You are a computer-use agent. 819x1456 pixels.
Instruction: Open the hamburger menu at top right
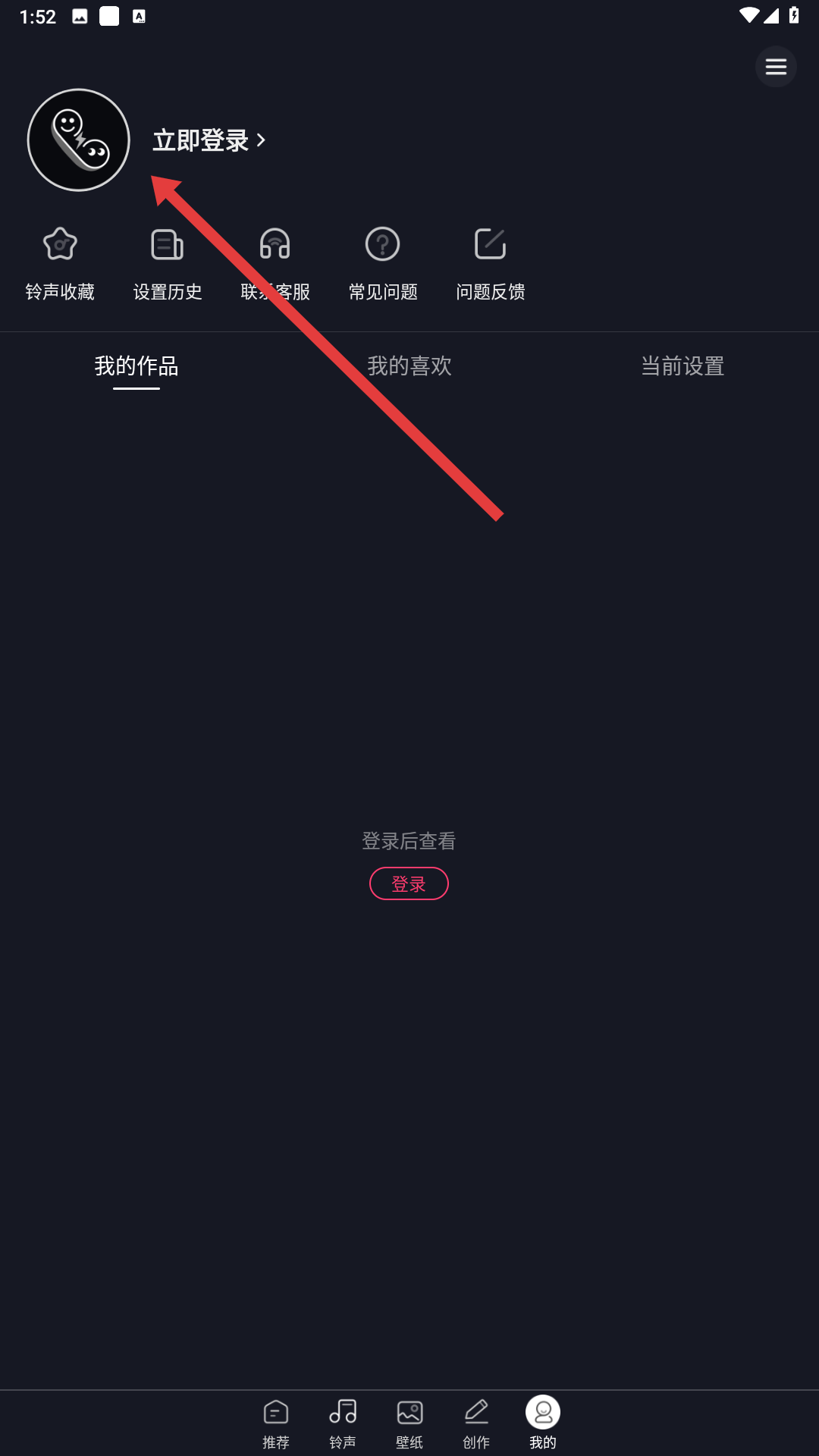775,67
